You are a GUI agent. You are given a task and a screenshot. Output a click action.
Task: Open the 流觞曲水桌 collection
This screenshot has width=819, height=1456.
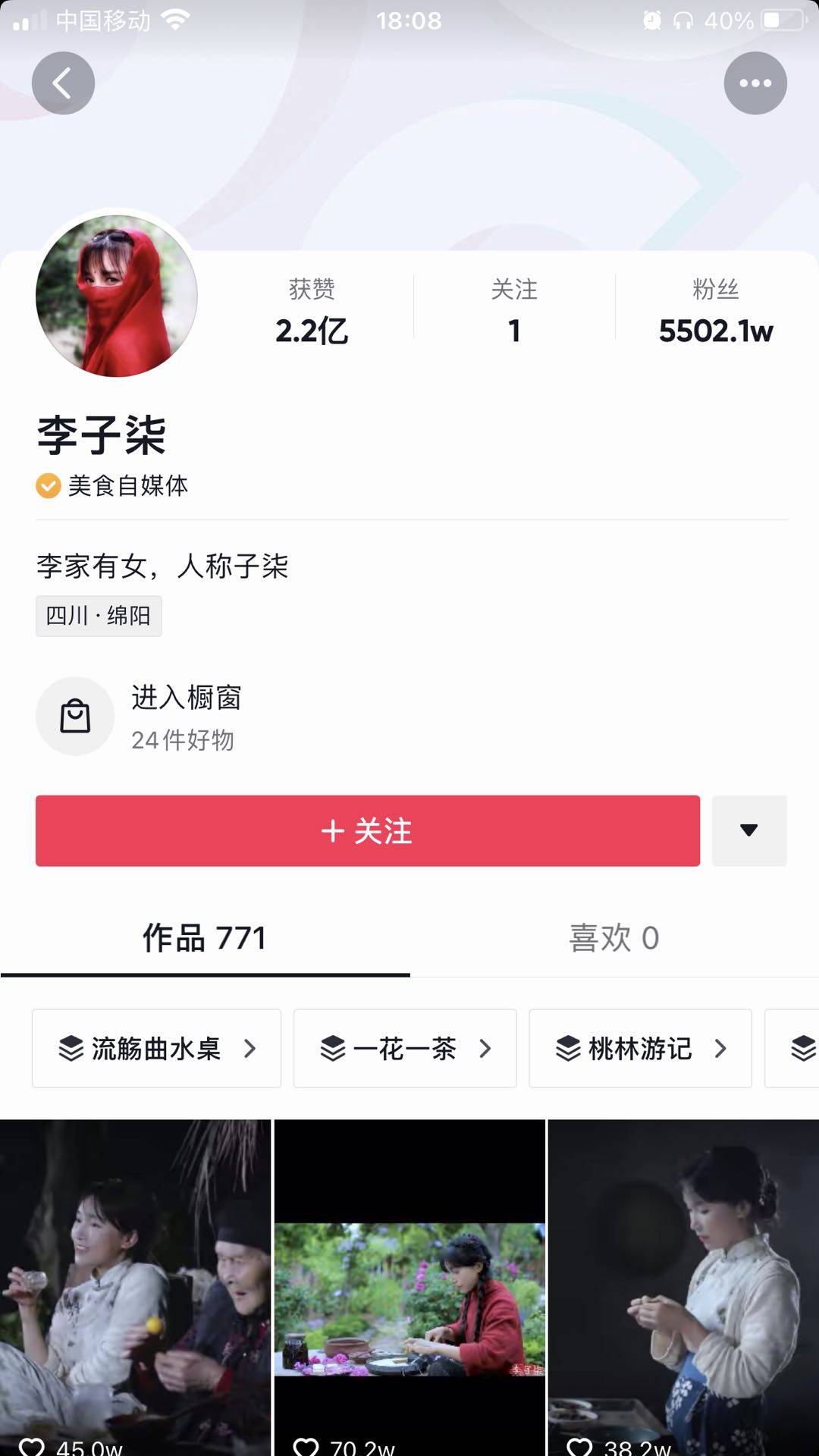(157, 1049)
